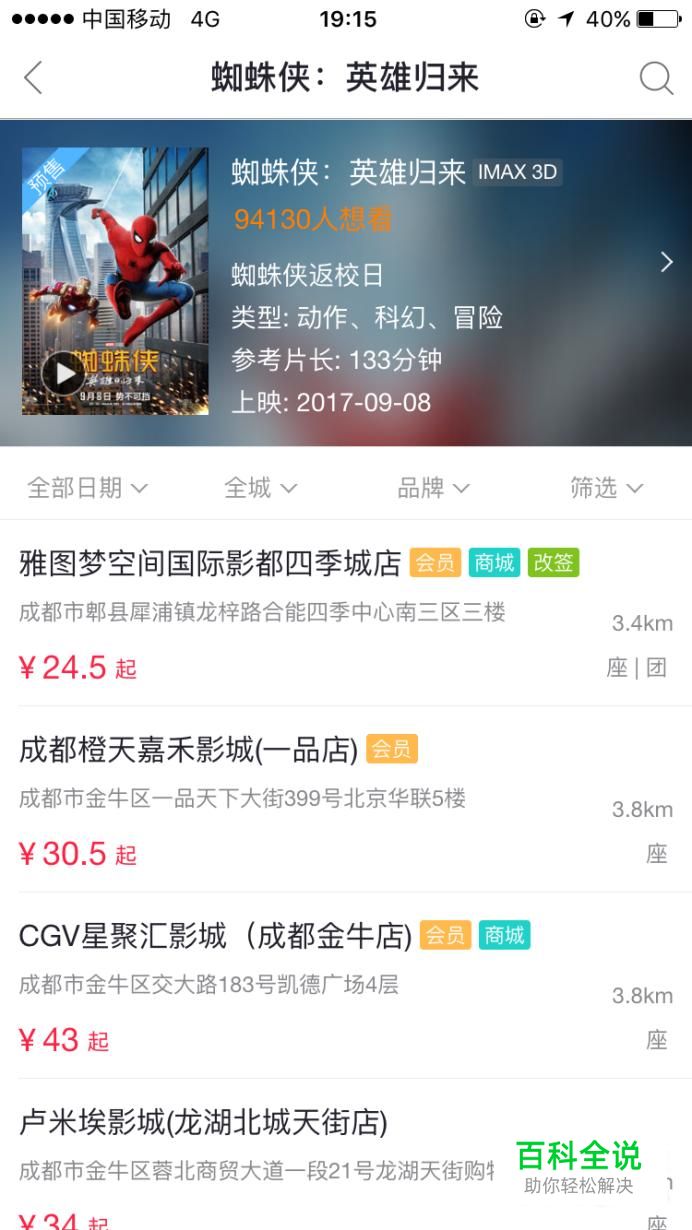Expand the 全部日期 date dropdown
This screenshot has width=692, height=1230.
88,487
